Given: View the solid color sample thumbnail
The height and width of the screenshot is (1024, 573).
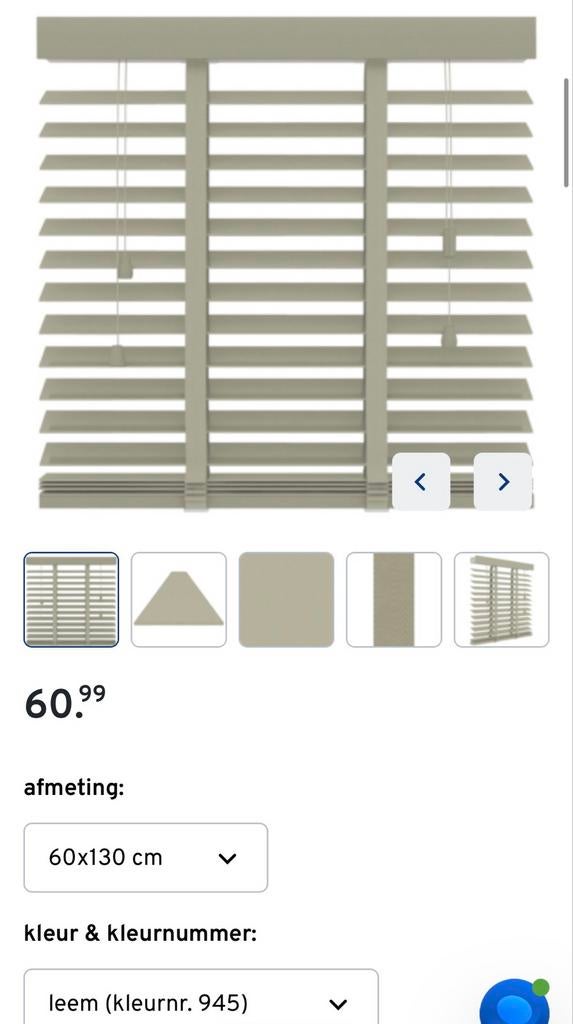Looking at the screenshot, I should [x=286, y=600].
